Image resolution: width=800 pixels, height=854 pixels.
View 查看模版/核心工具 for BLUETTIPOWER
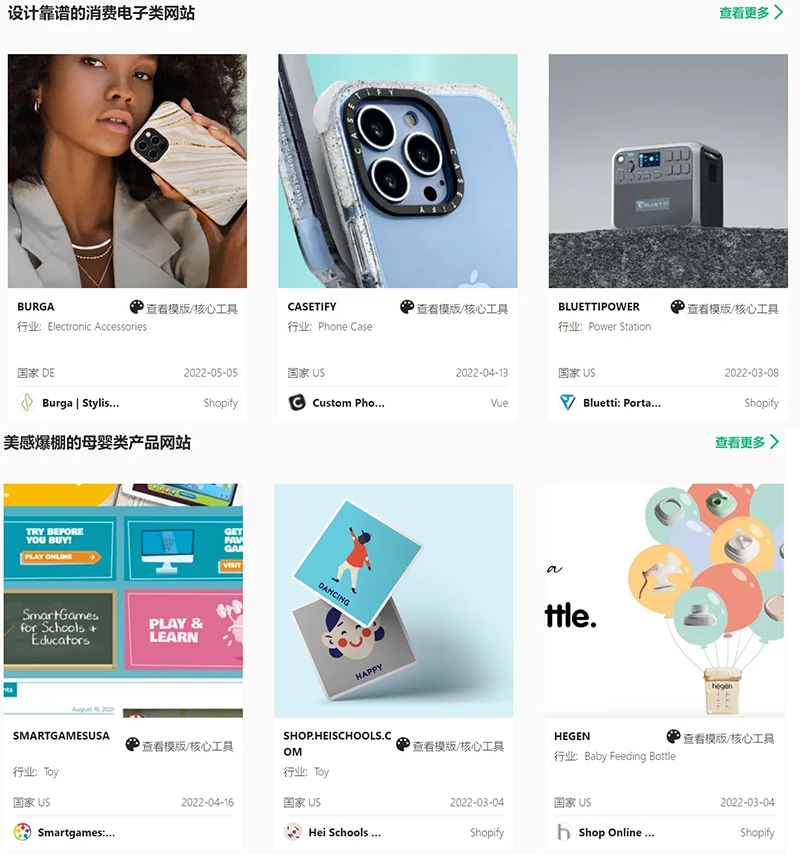coord(724,308)
